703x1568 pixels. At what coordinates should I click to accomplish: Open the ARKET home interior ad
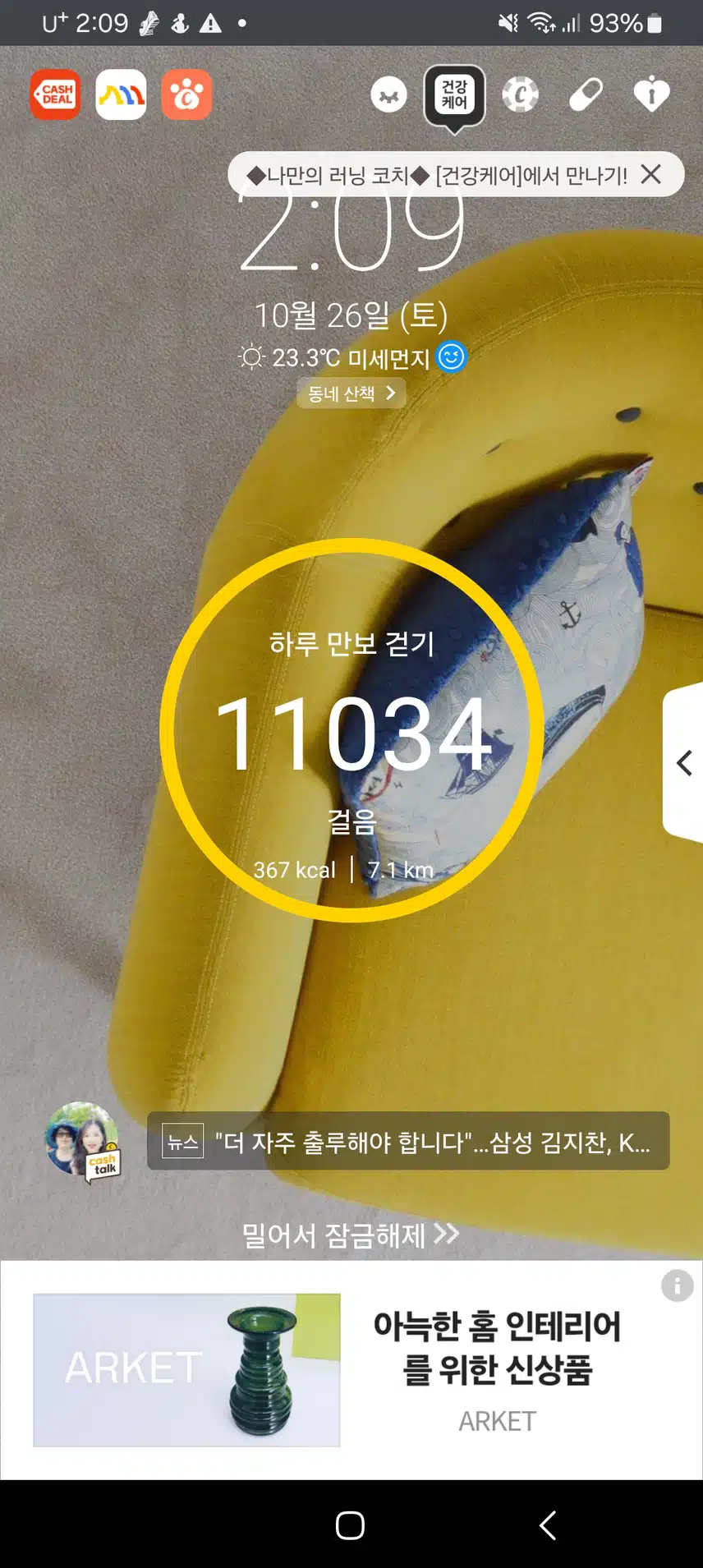(x=351, y=1370)
